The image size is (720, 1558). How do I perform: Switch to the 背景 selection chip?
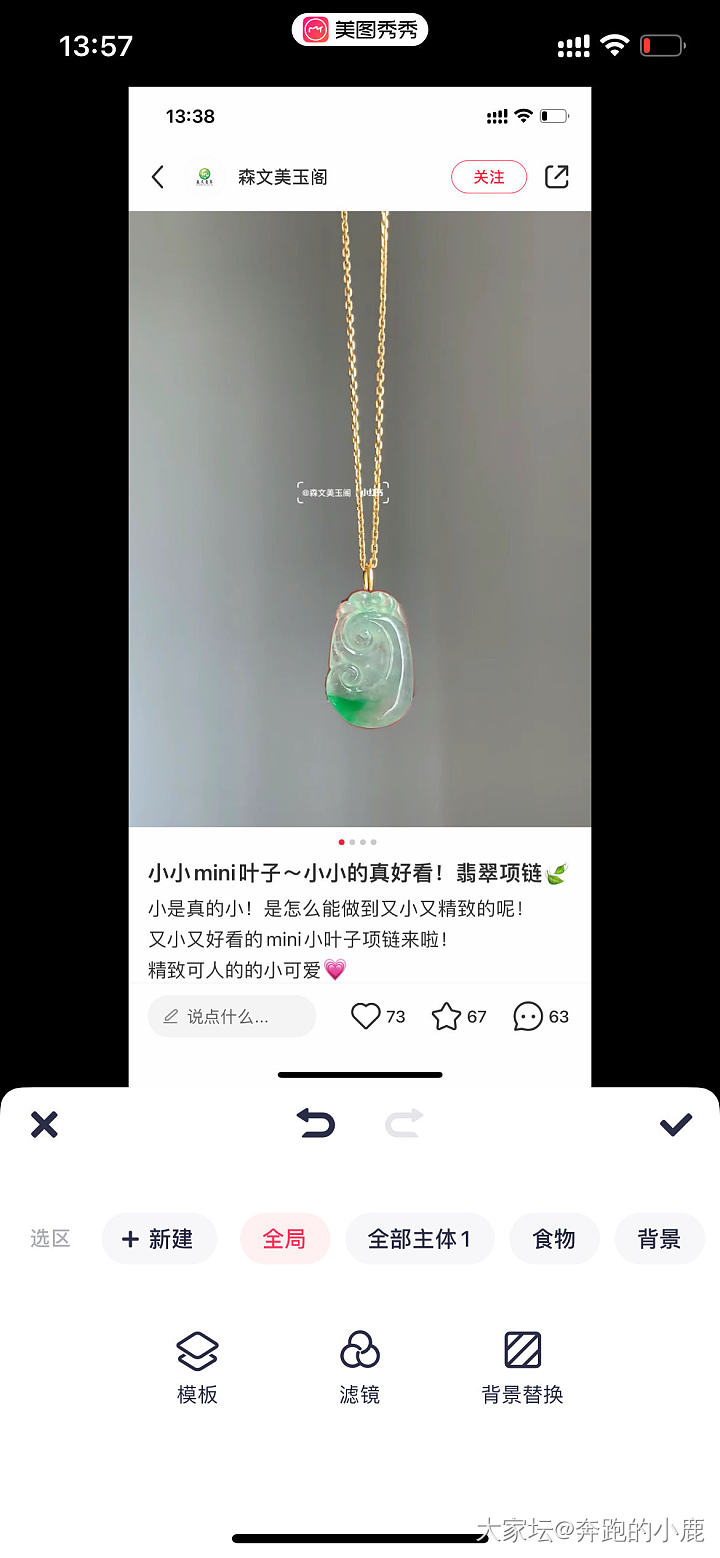659,1239
